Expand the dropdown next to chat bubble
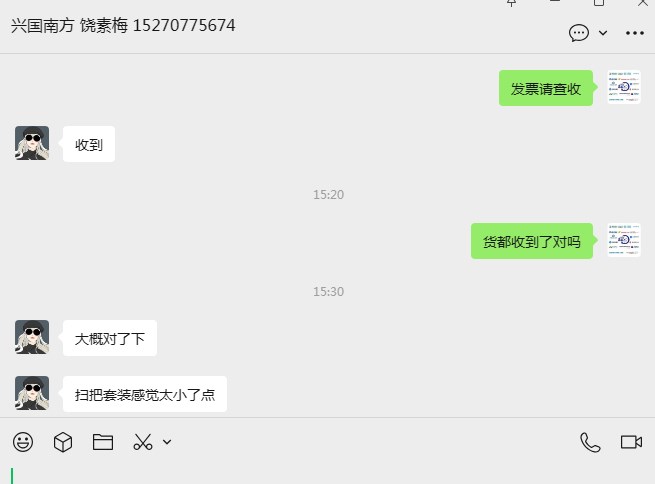Screen dimensions: 655x484 (x=603, y=33)
